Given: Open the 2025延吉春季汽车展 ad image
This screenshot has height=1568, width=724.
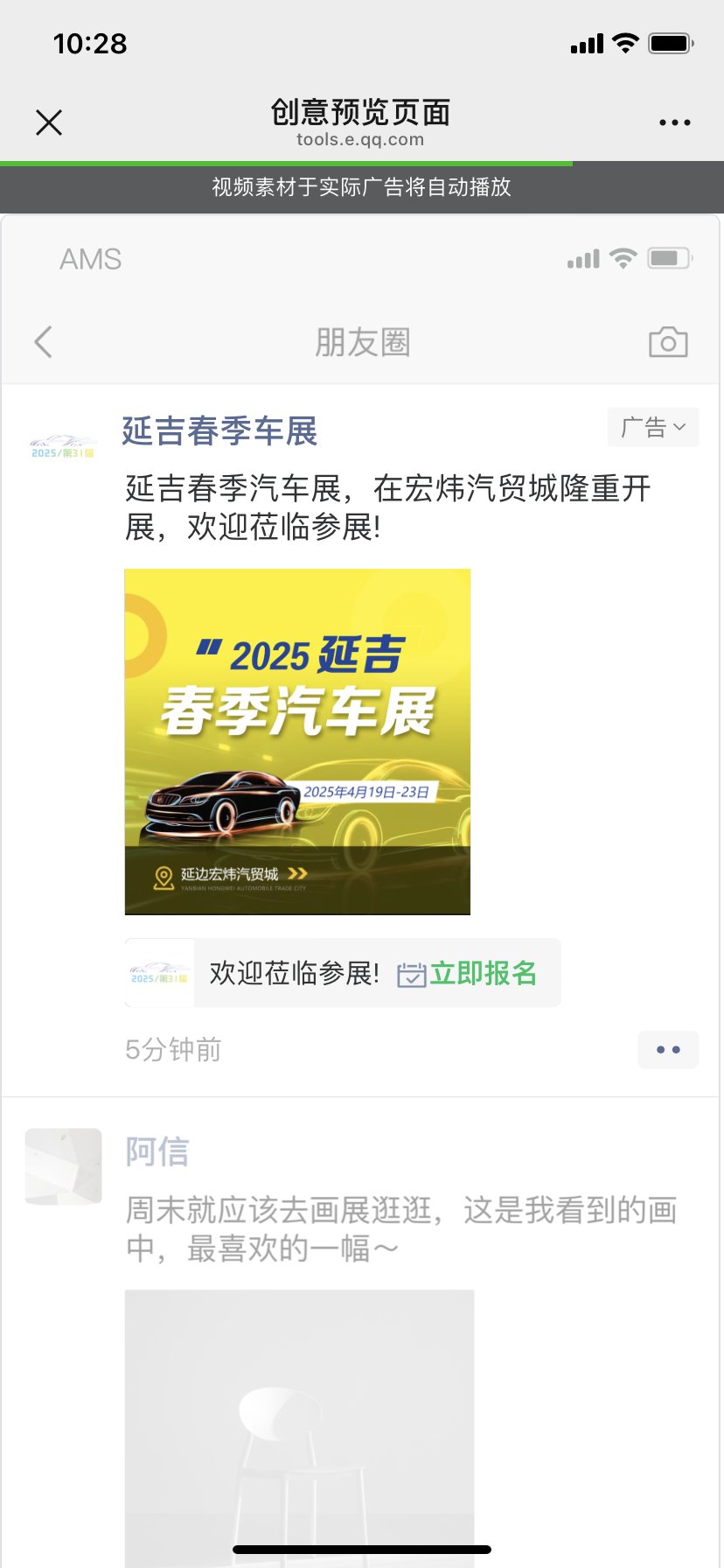Looking at the screenshot, I should point(297,742).
